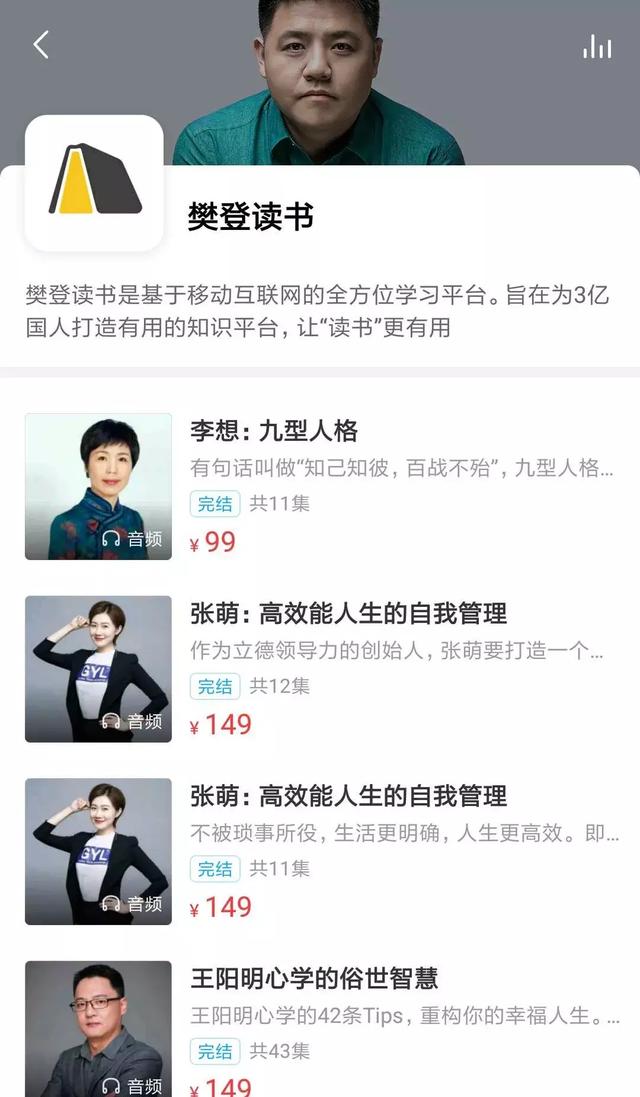
Task: Open 张萌 self-management course with 共12集
Action: click(348, 613)
